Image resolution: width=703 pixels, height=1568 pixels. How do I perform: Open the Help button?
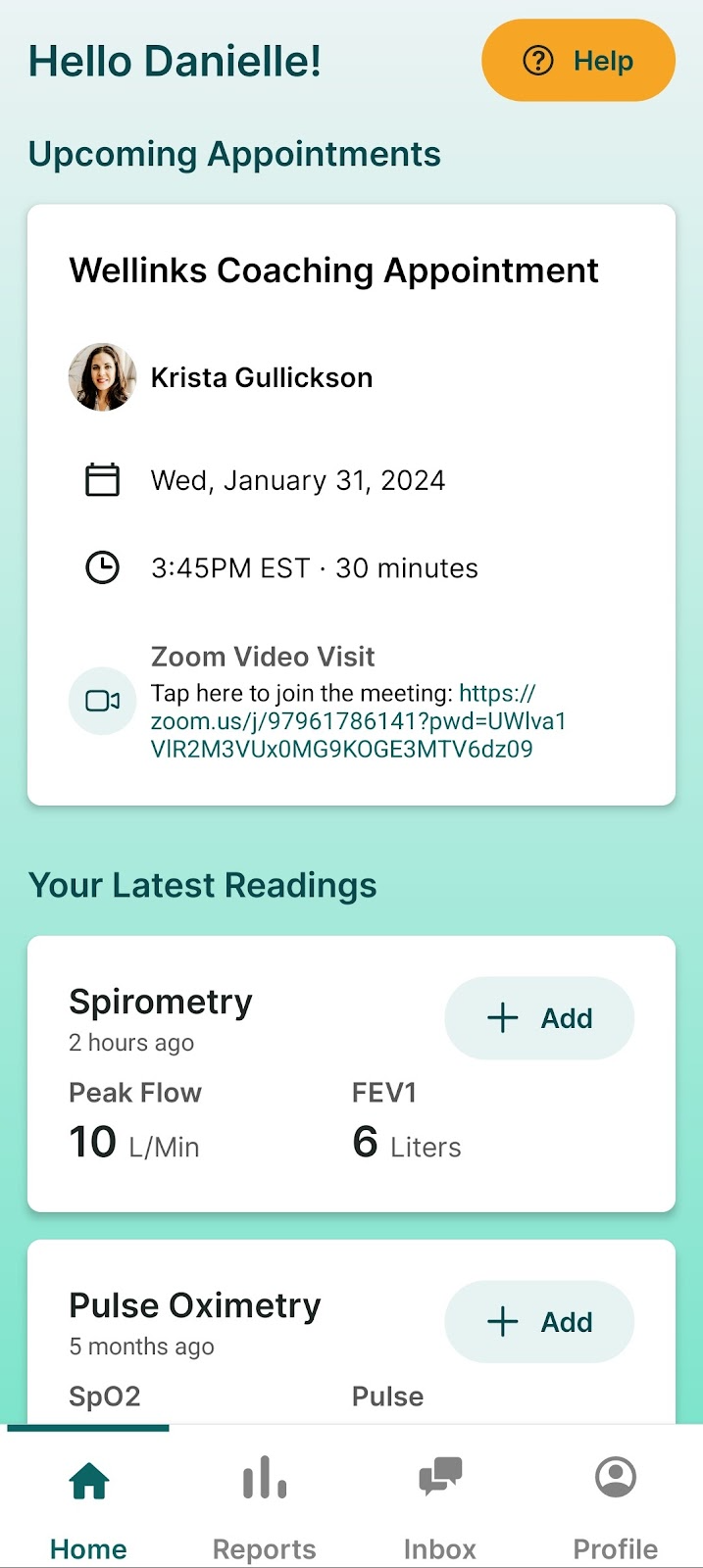577,61
